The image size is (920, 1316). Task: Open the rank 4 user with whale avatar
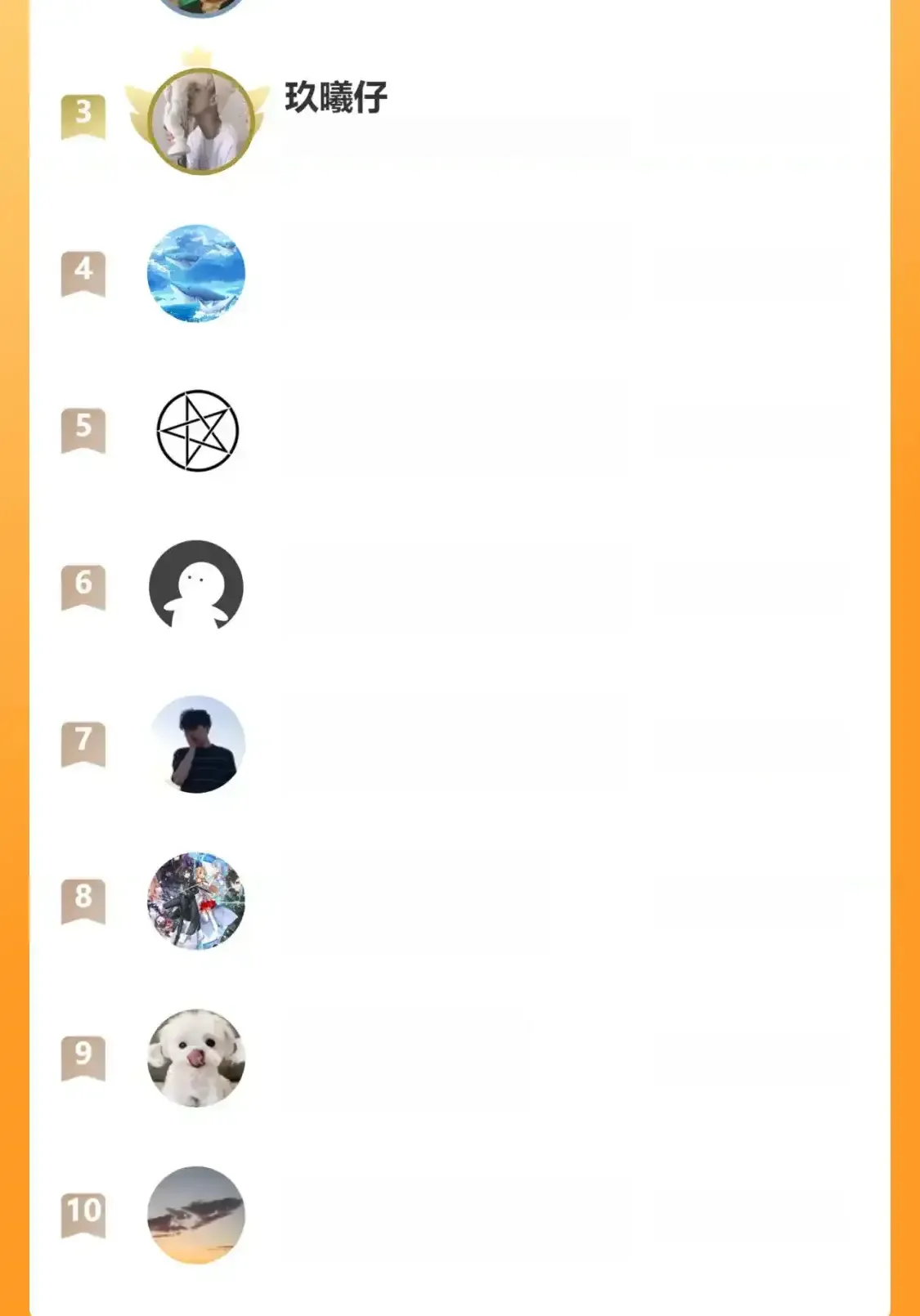196,273
